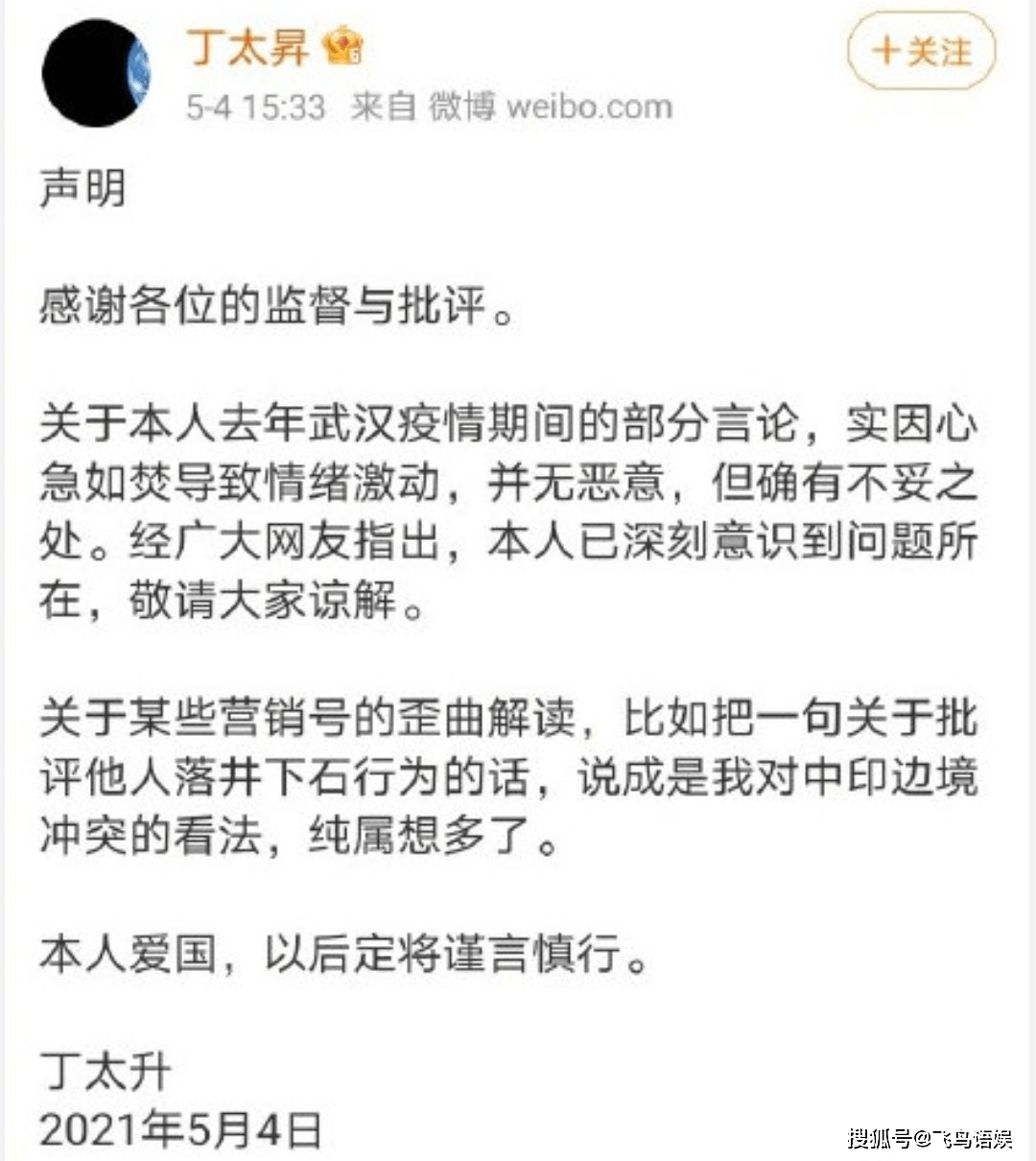Screen dimensions: 1036x1161
Task: Open 丁太昇's profile avatar
Action: pos(96,74)
